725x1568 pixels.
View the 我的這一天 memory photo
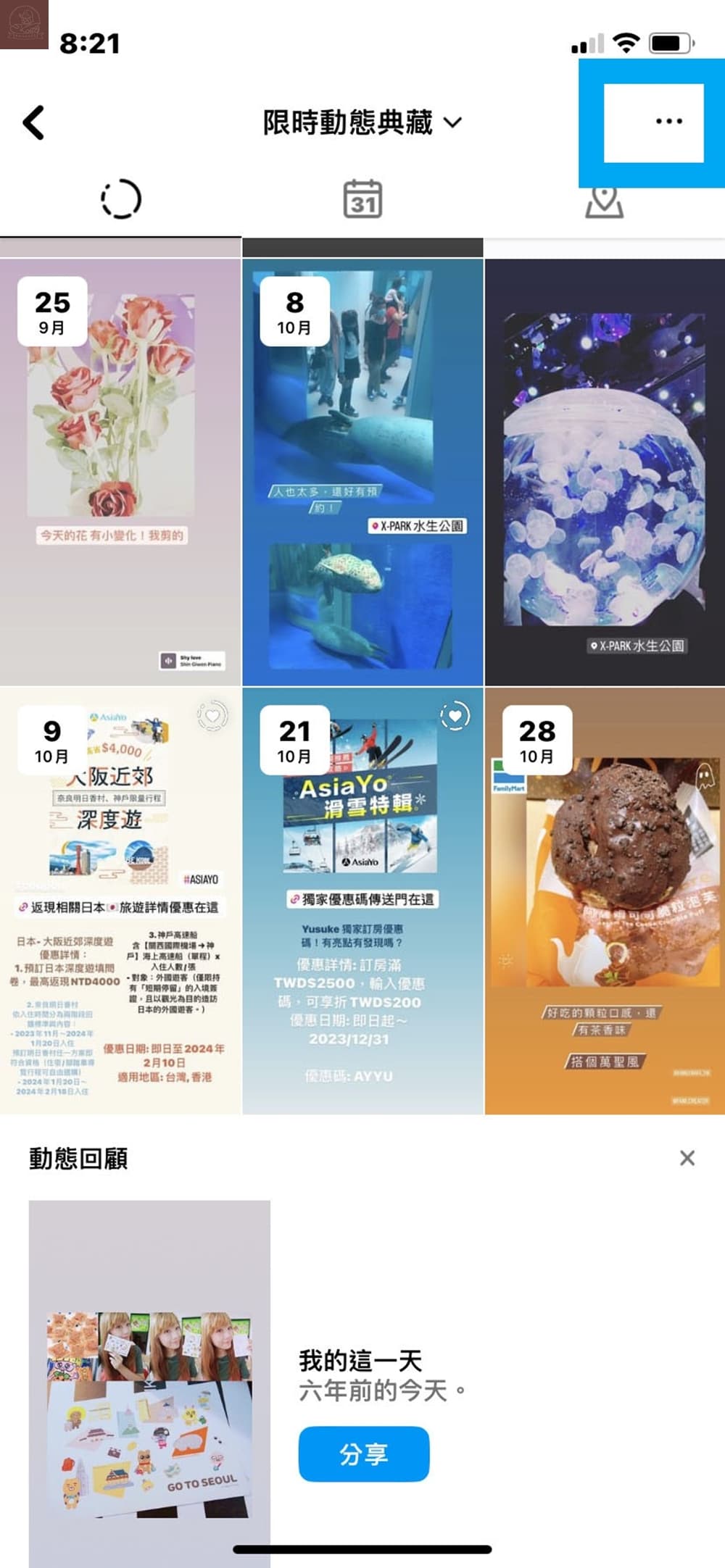(149, 1377)
